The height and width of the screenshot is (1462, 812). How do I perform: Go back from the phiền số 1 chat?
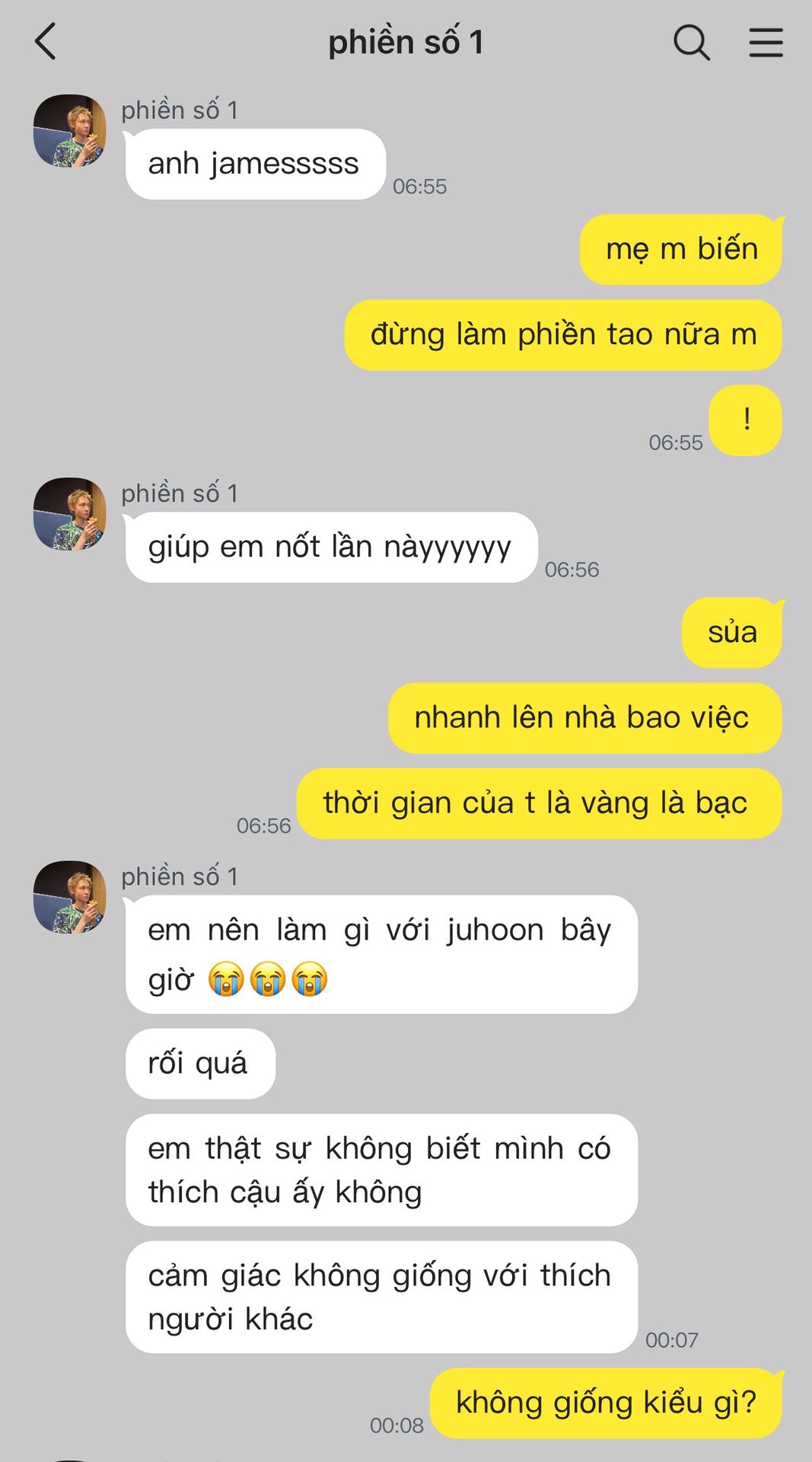(x=46, y=42)
